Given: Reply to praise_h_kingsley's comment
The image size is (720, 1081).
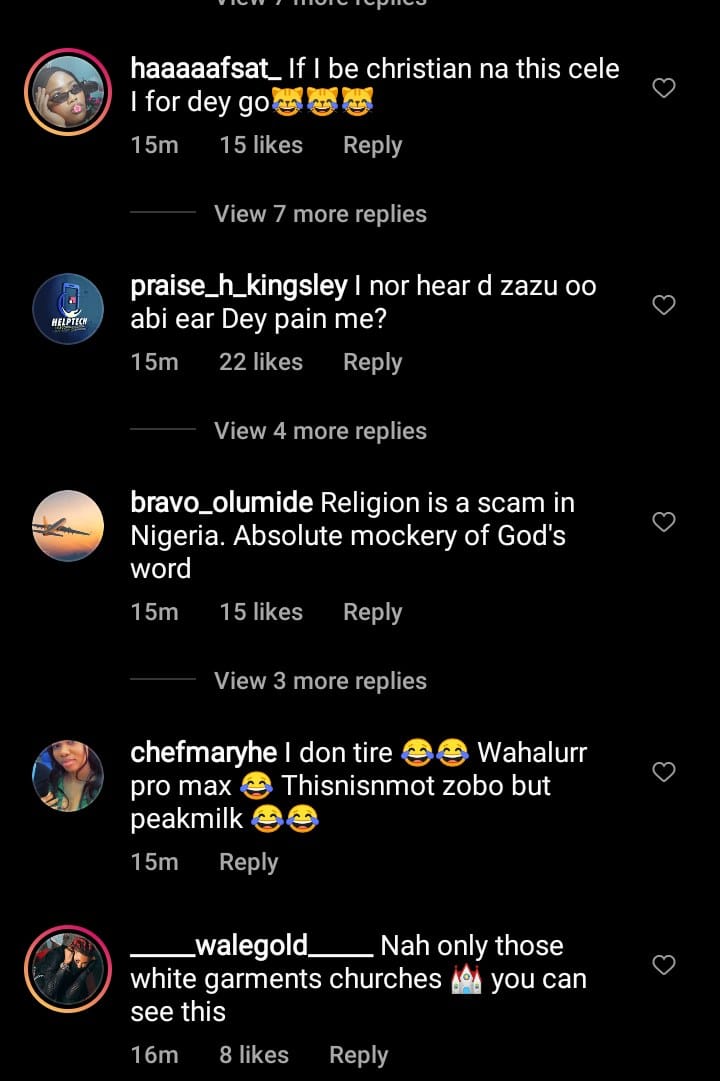Looking at the screenshot, I should [x=372, y=362].
